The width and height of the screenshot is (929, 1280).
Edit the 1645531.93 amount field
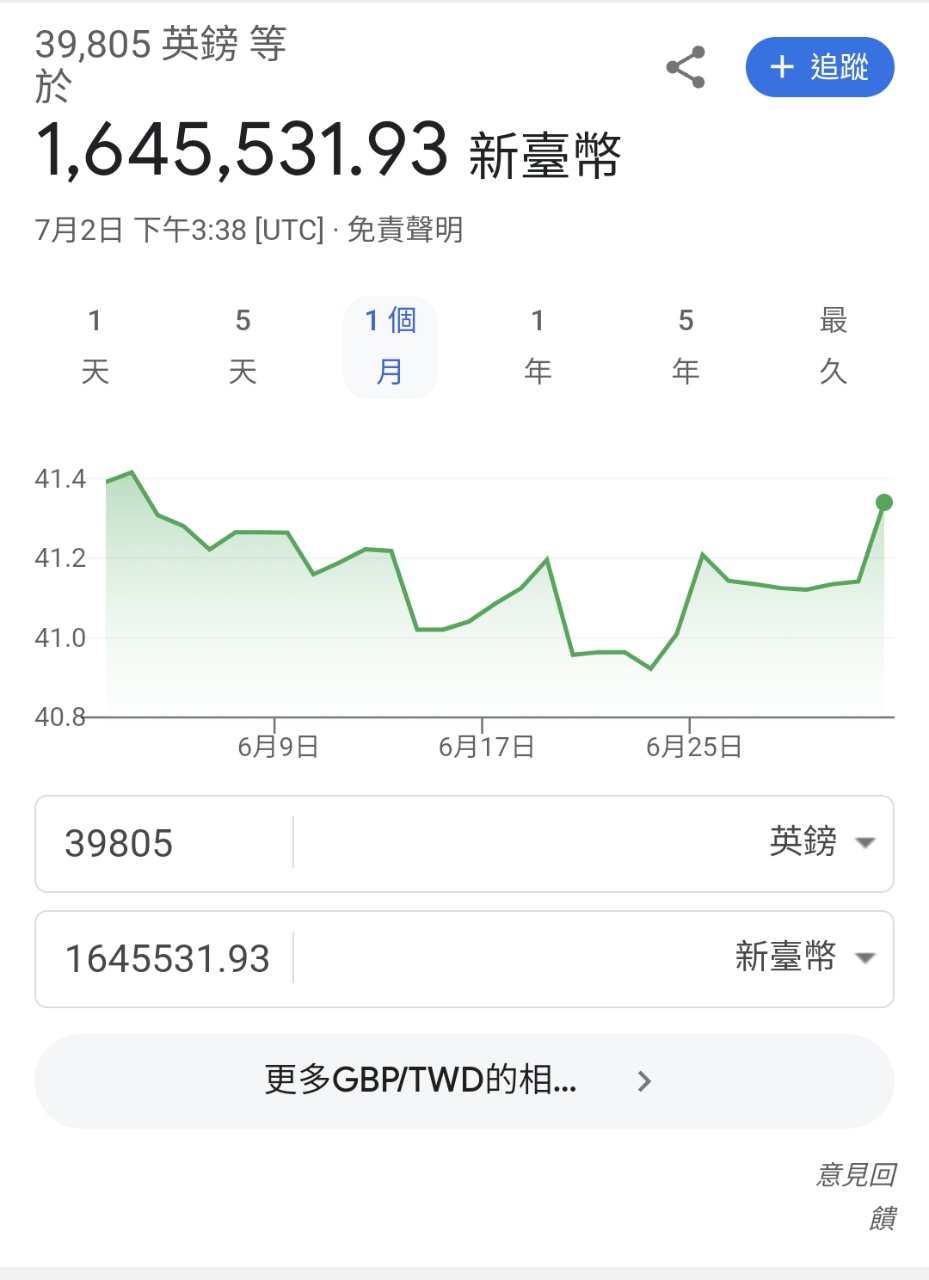tap(168, 959)
